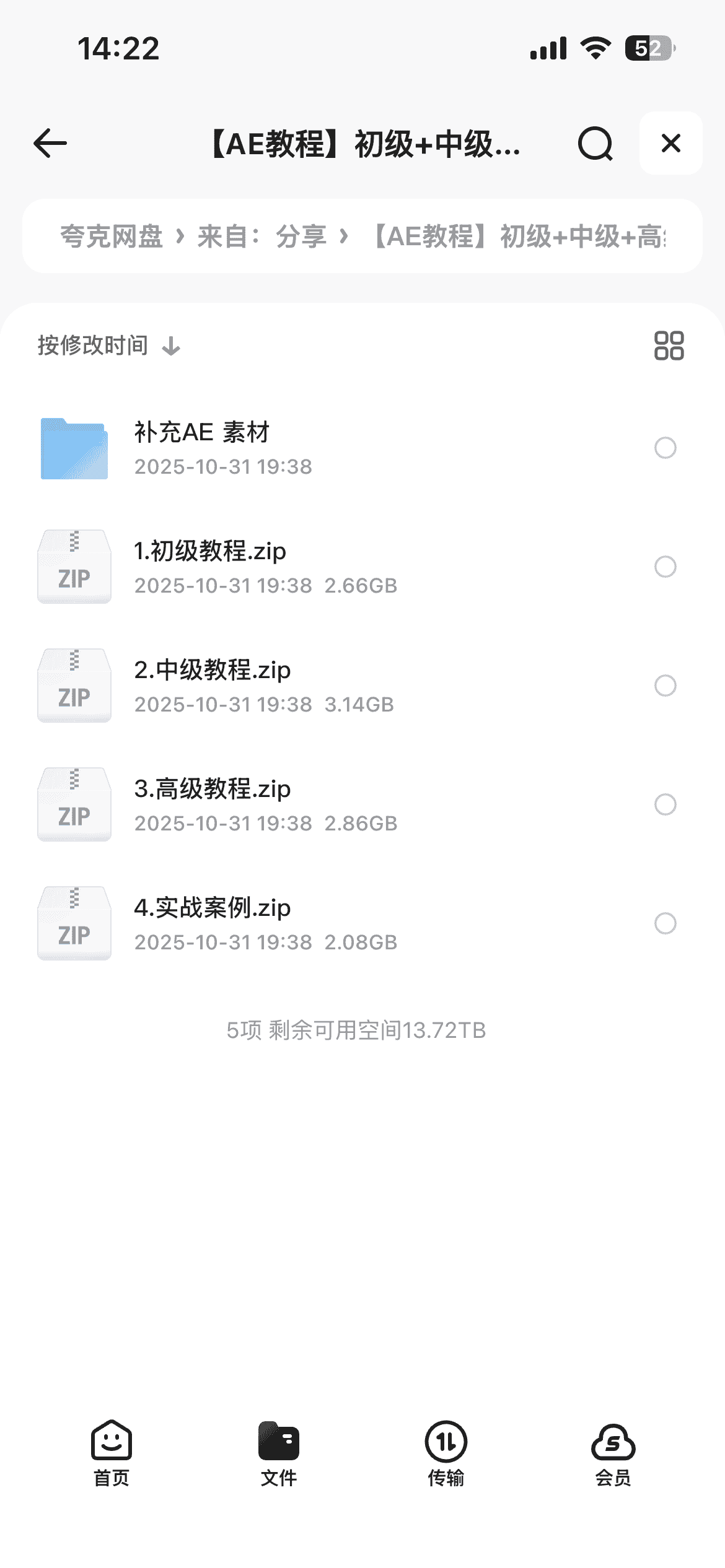Open the 会员 tab
This screenshot has width=725, height=1568.
pos(613,1453)
